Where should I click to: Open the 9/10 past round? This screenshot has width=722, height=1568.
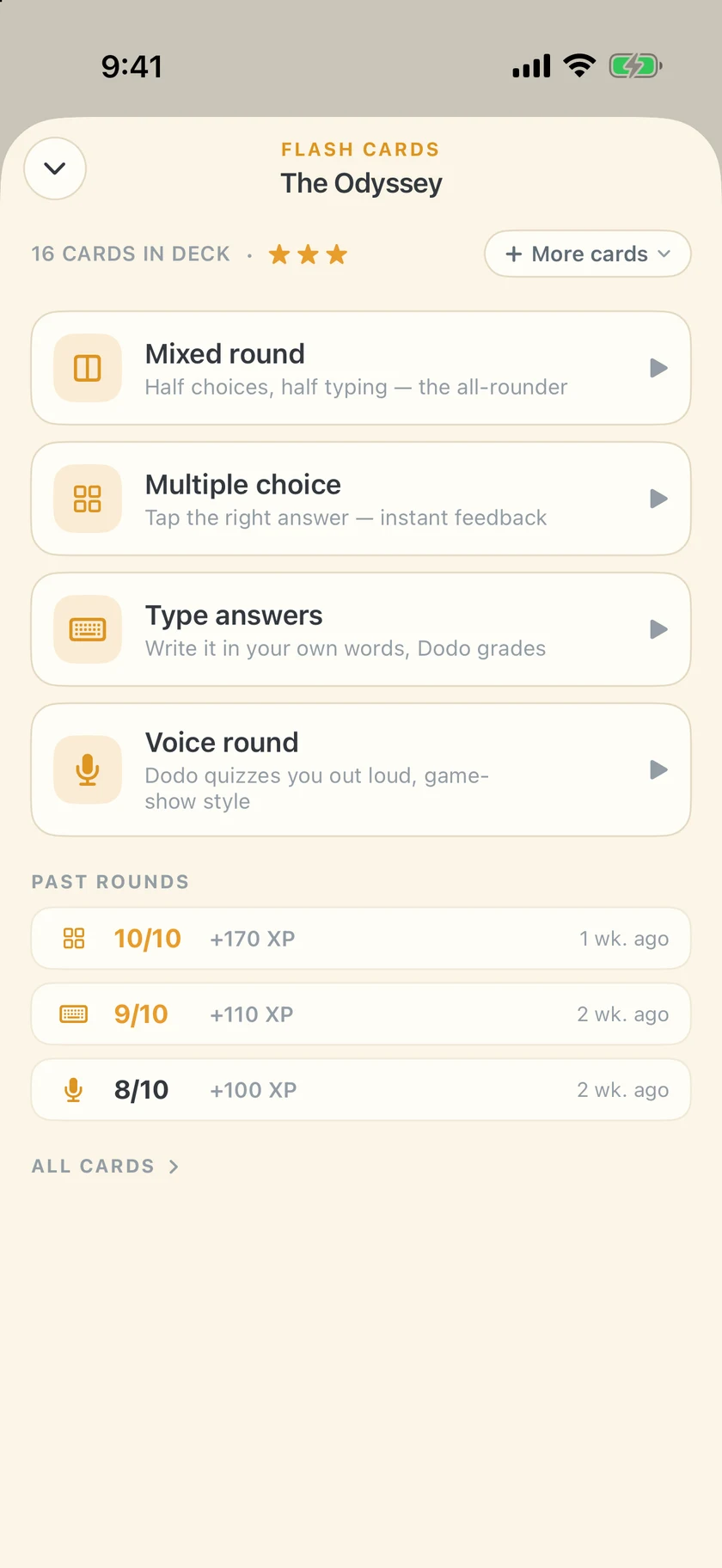[x=361, y=1014]
